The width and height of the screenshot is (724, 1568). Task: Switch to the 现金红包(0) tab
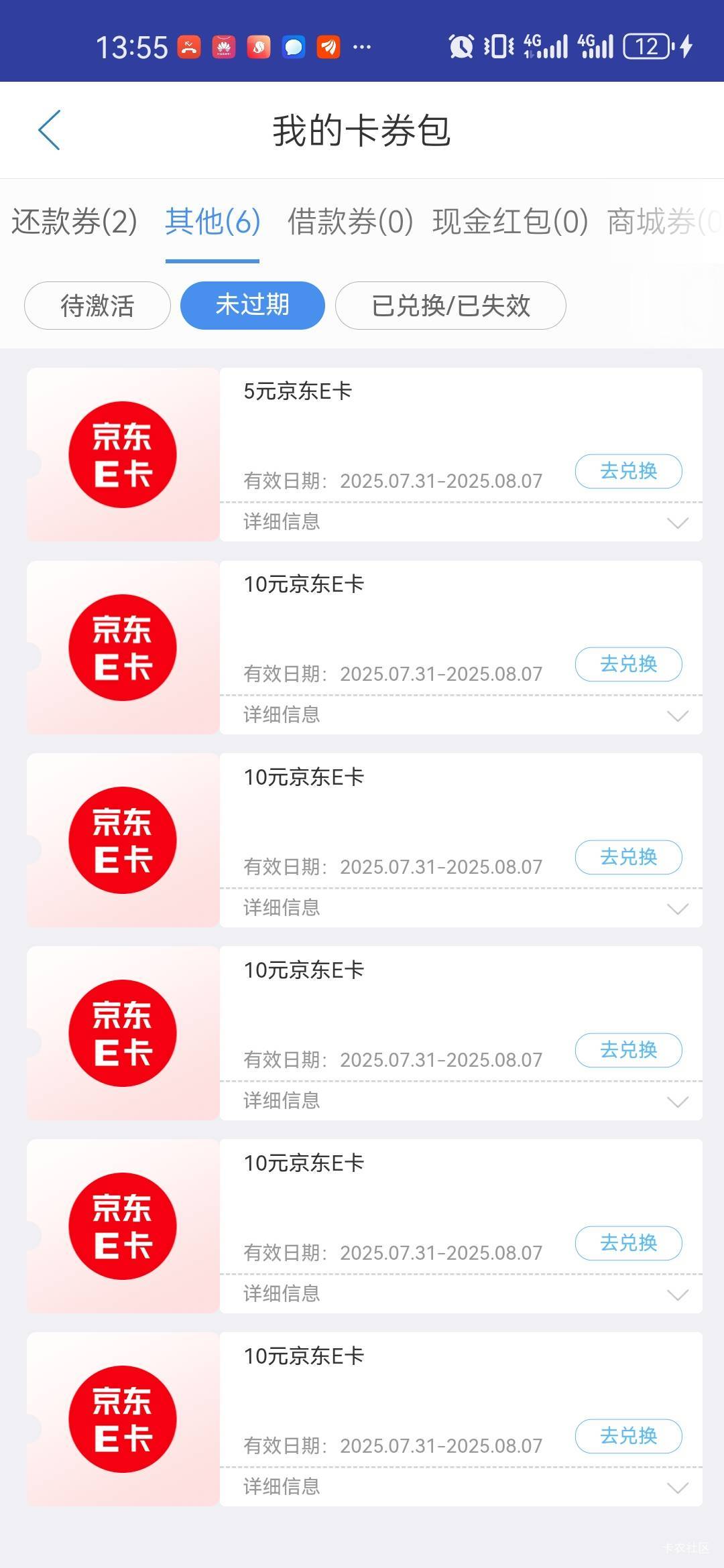coord(510,222)
